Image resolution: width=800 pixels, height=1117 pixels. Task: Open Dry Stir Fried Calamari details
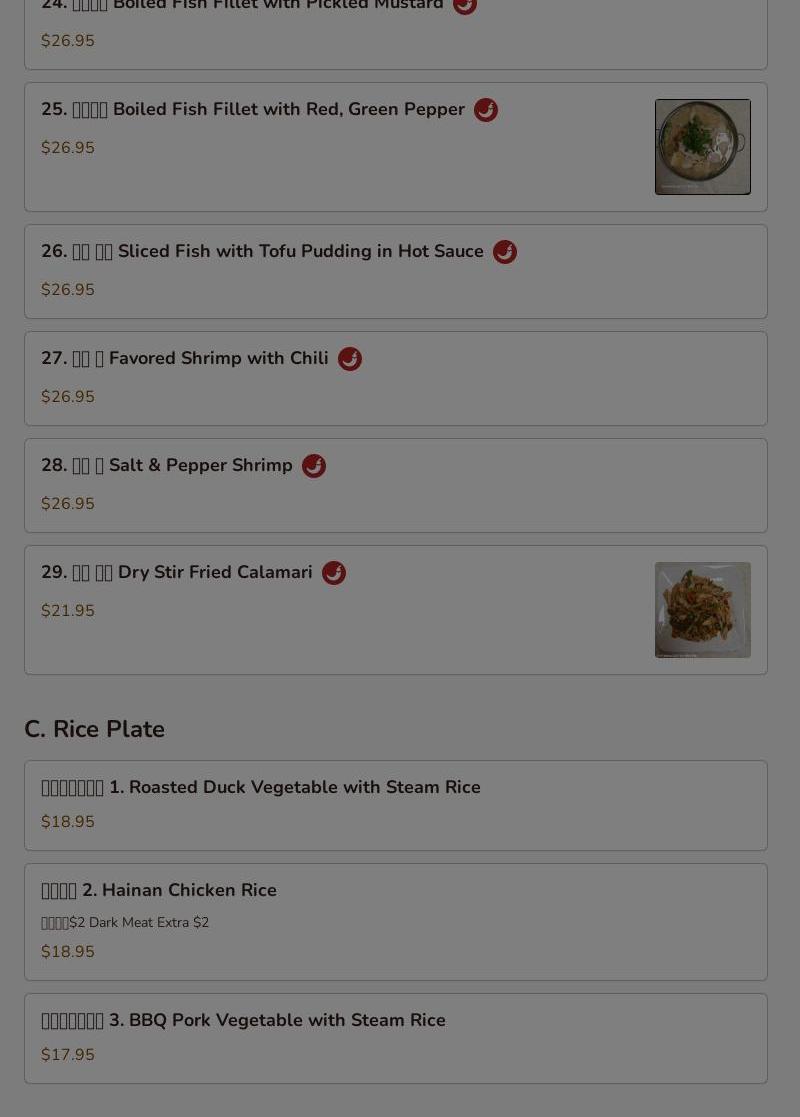click(214, 573)
